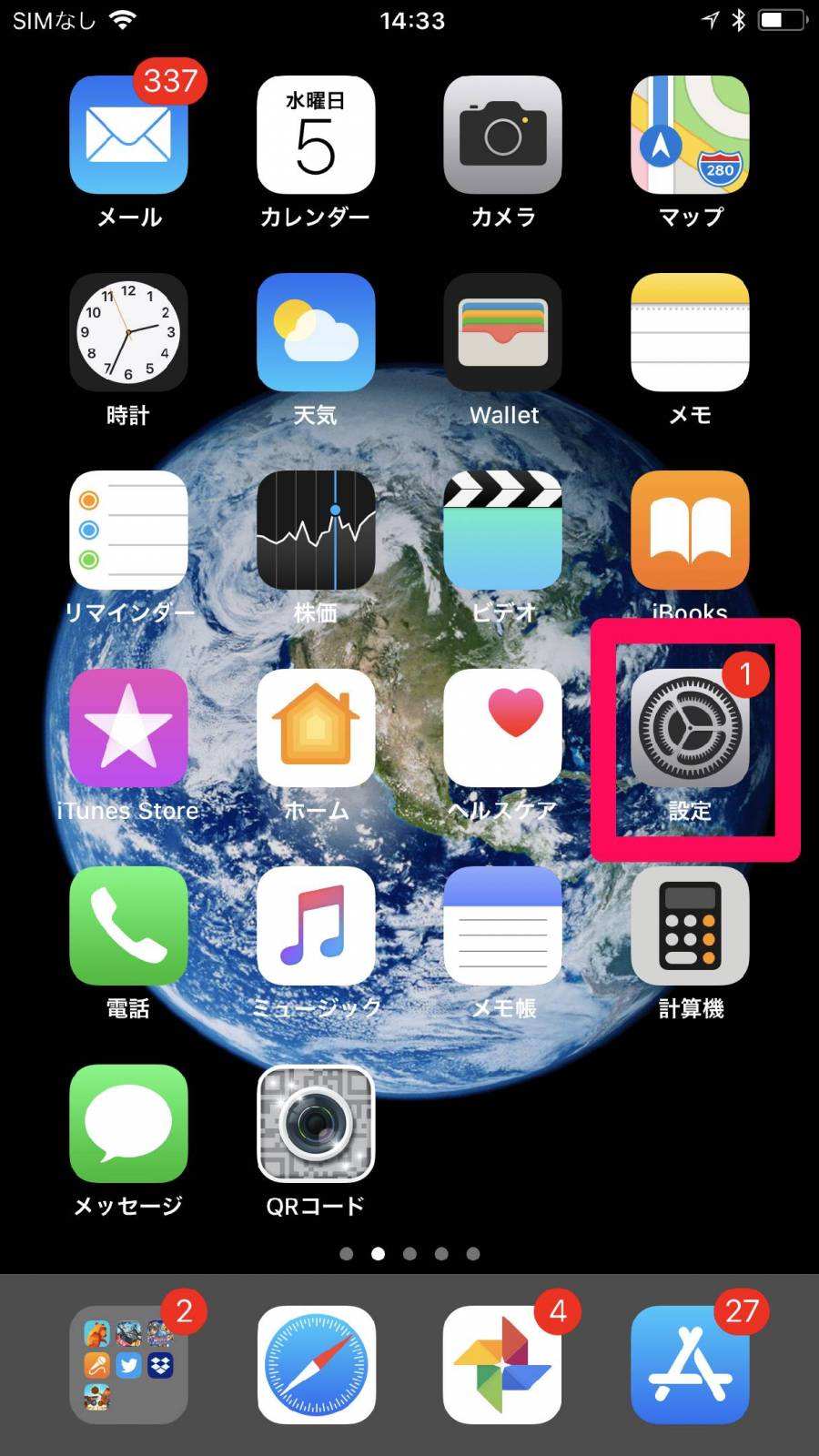Launch the ミュージック app
819x1456 pixels.
pos(316,925)
